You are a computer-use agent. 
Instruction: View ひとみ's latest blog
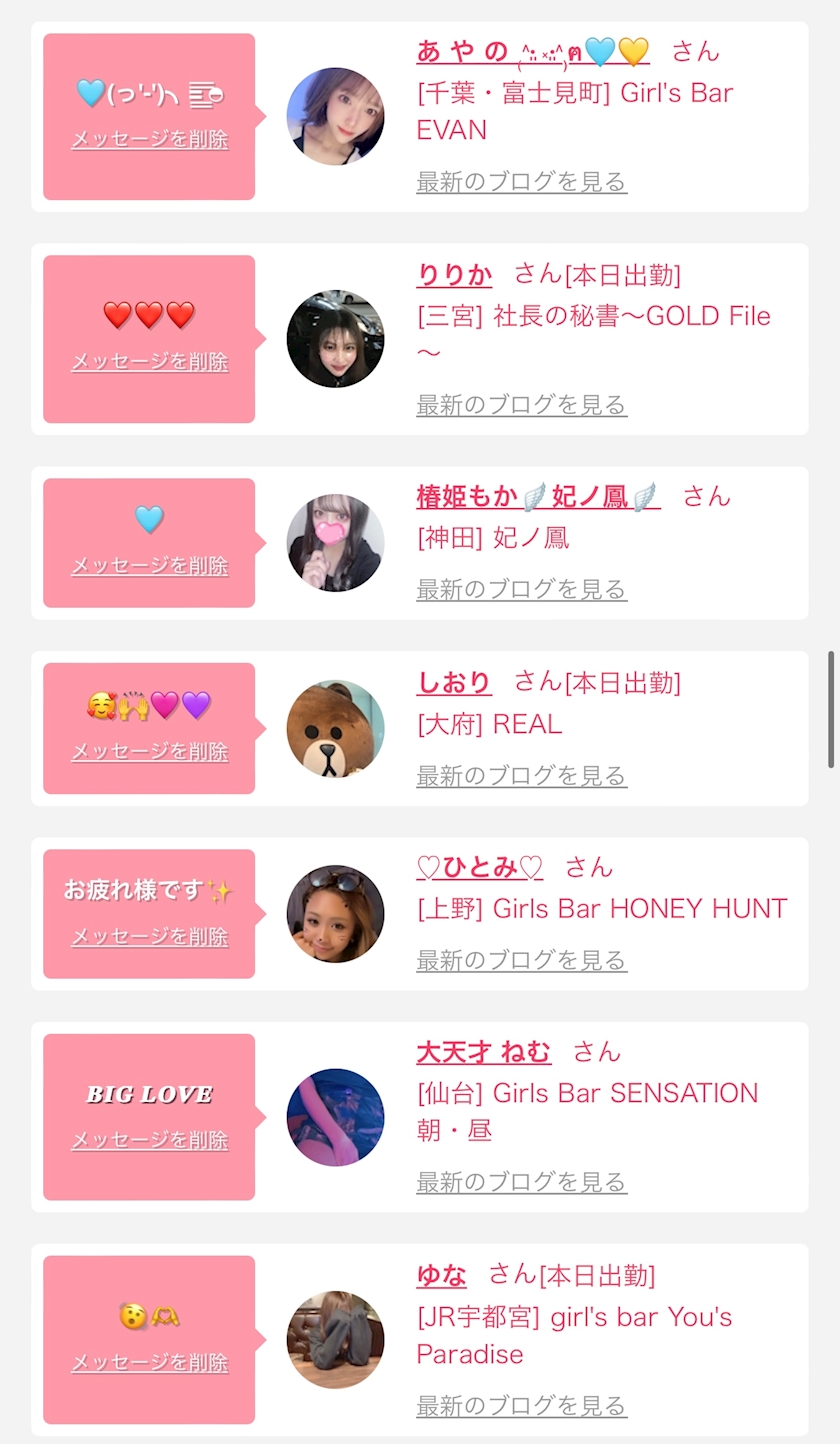pos(521,960)
